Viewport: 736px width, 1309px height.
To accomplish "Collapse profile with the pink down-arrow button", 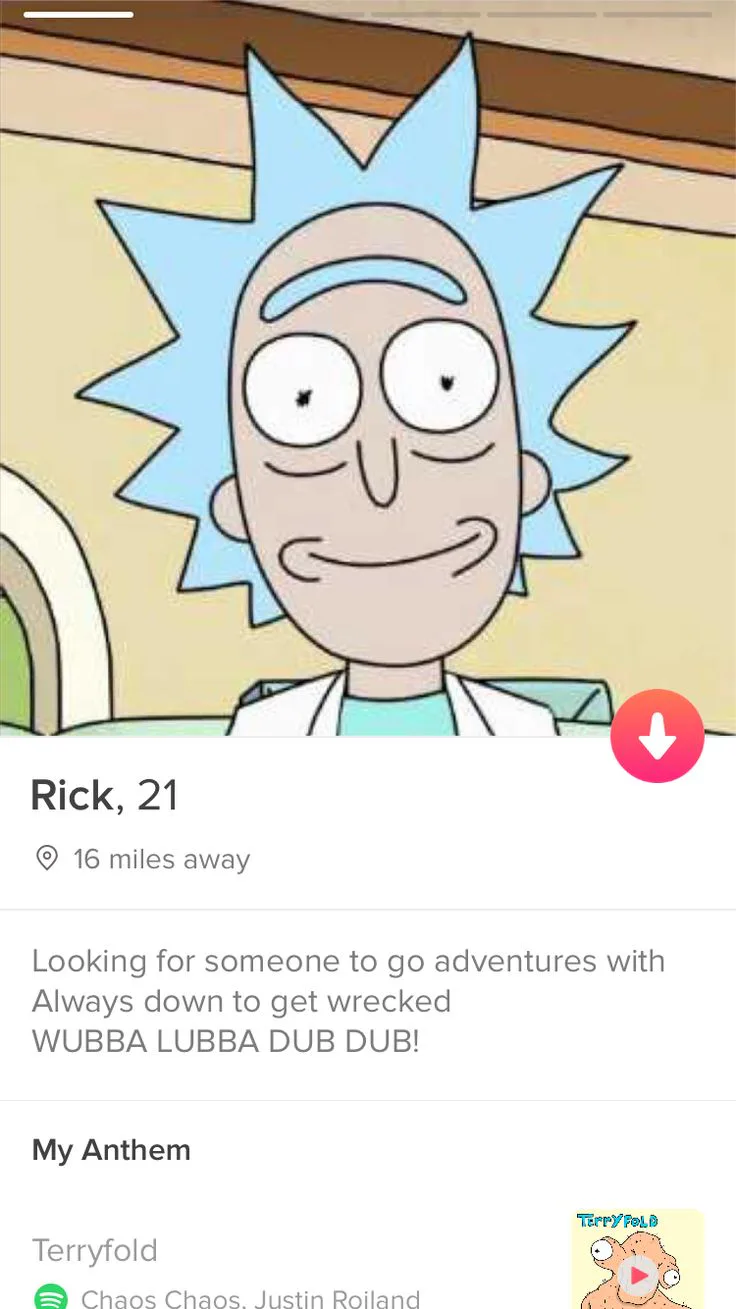I will [657, 736].
